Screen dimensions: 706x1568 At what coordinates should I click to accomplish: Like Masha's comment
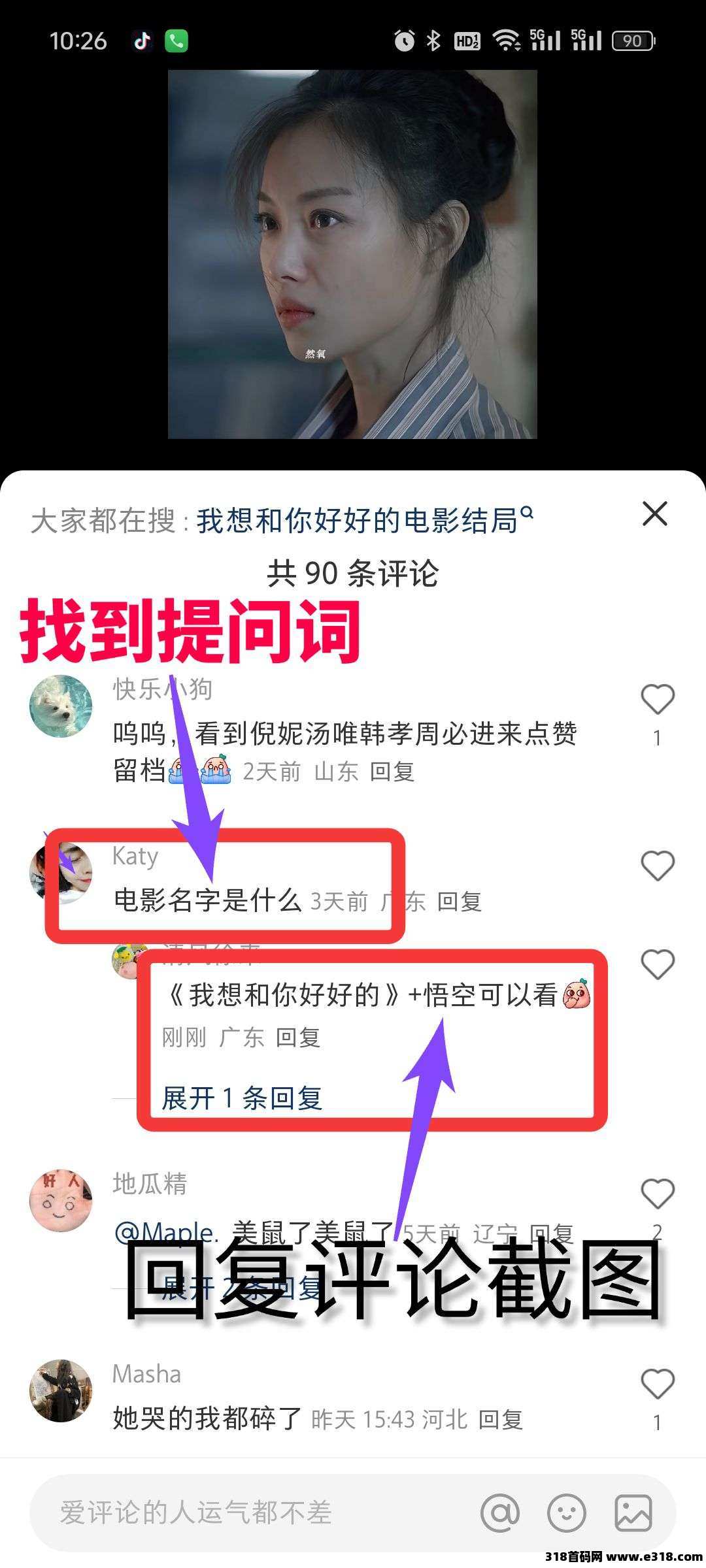tap(657, 1384)
